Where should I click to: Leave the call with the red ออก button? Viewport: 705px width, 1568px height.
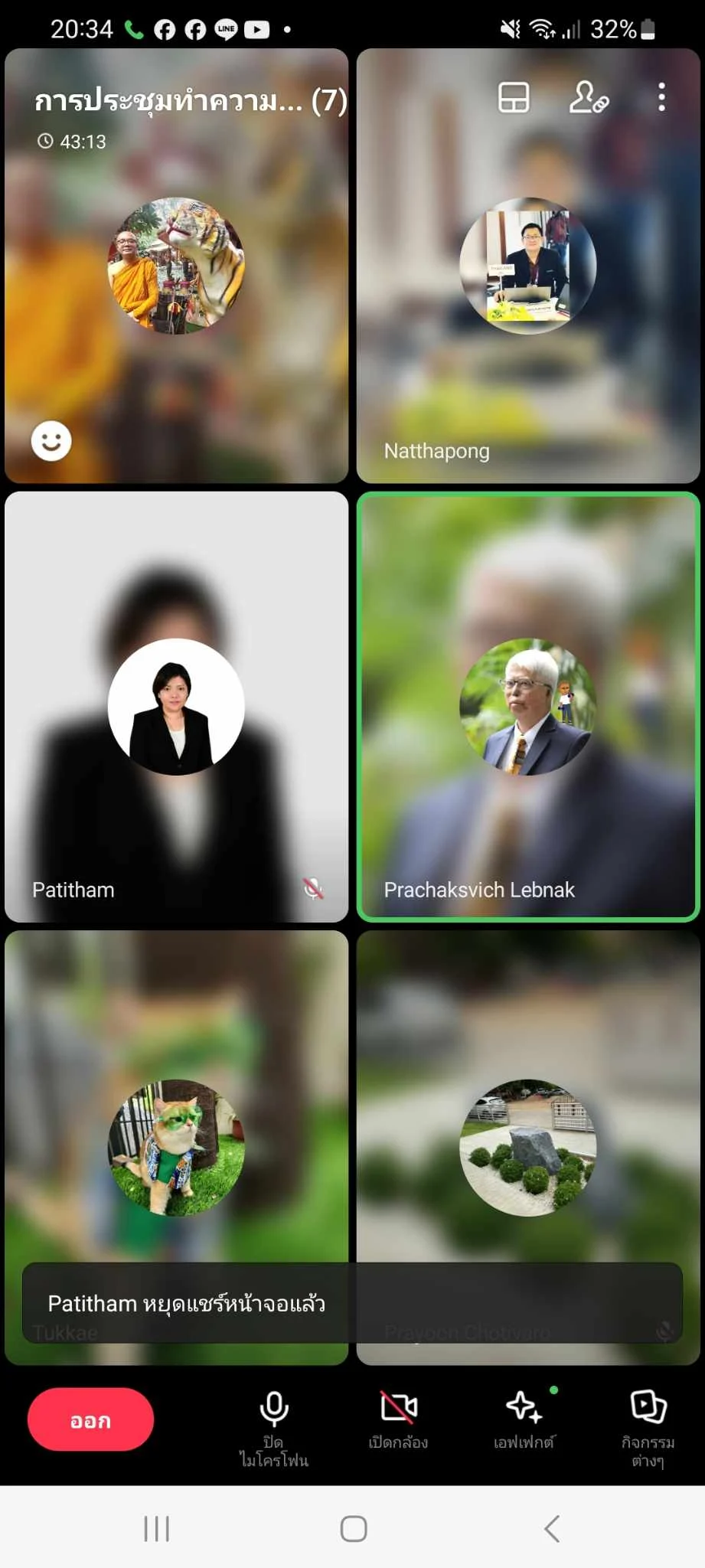pyautogui.click(x=90, y=1419)
